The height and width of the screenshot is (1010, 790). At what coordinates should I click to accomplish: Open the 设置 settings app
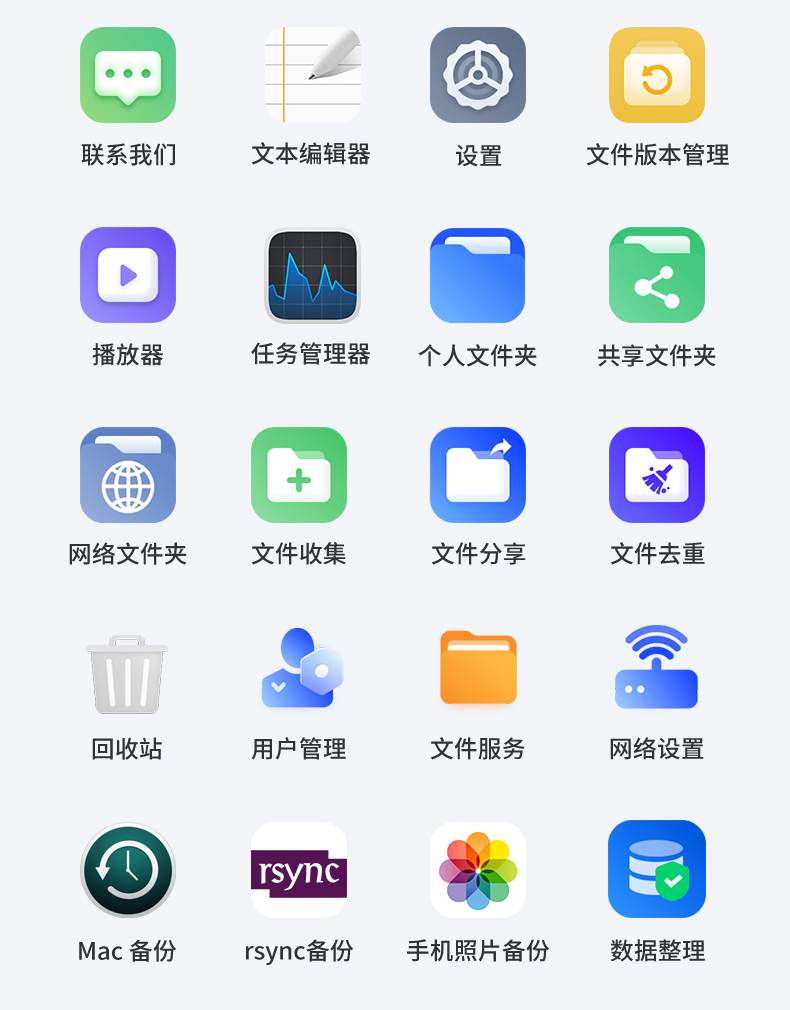coord(477,75)
